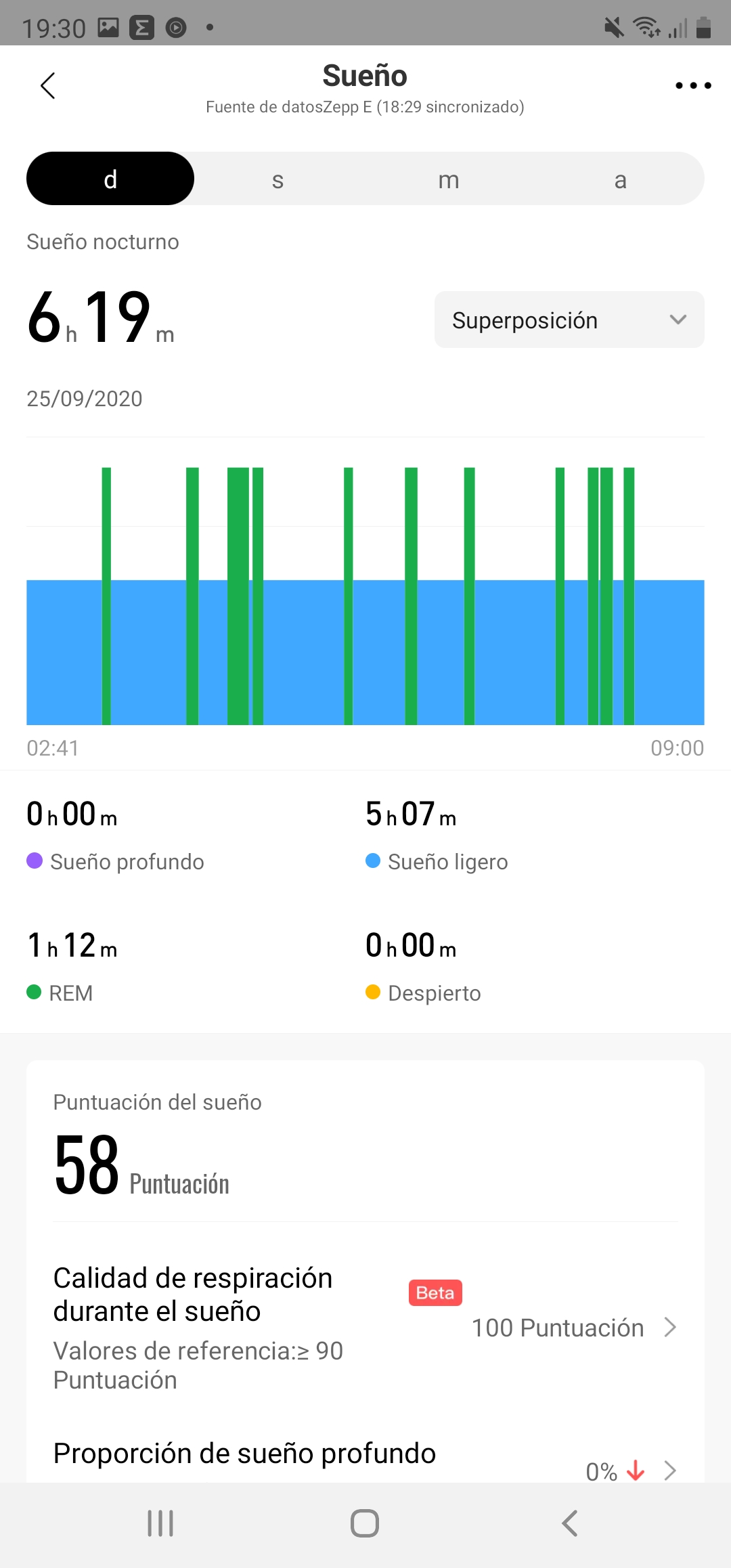The width and height of the screenshot is (731, 1568).
Task: Select the daily 'd' view tab
Action: pyautogui.click(x=110, y=179)
